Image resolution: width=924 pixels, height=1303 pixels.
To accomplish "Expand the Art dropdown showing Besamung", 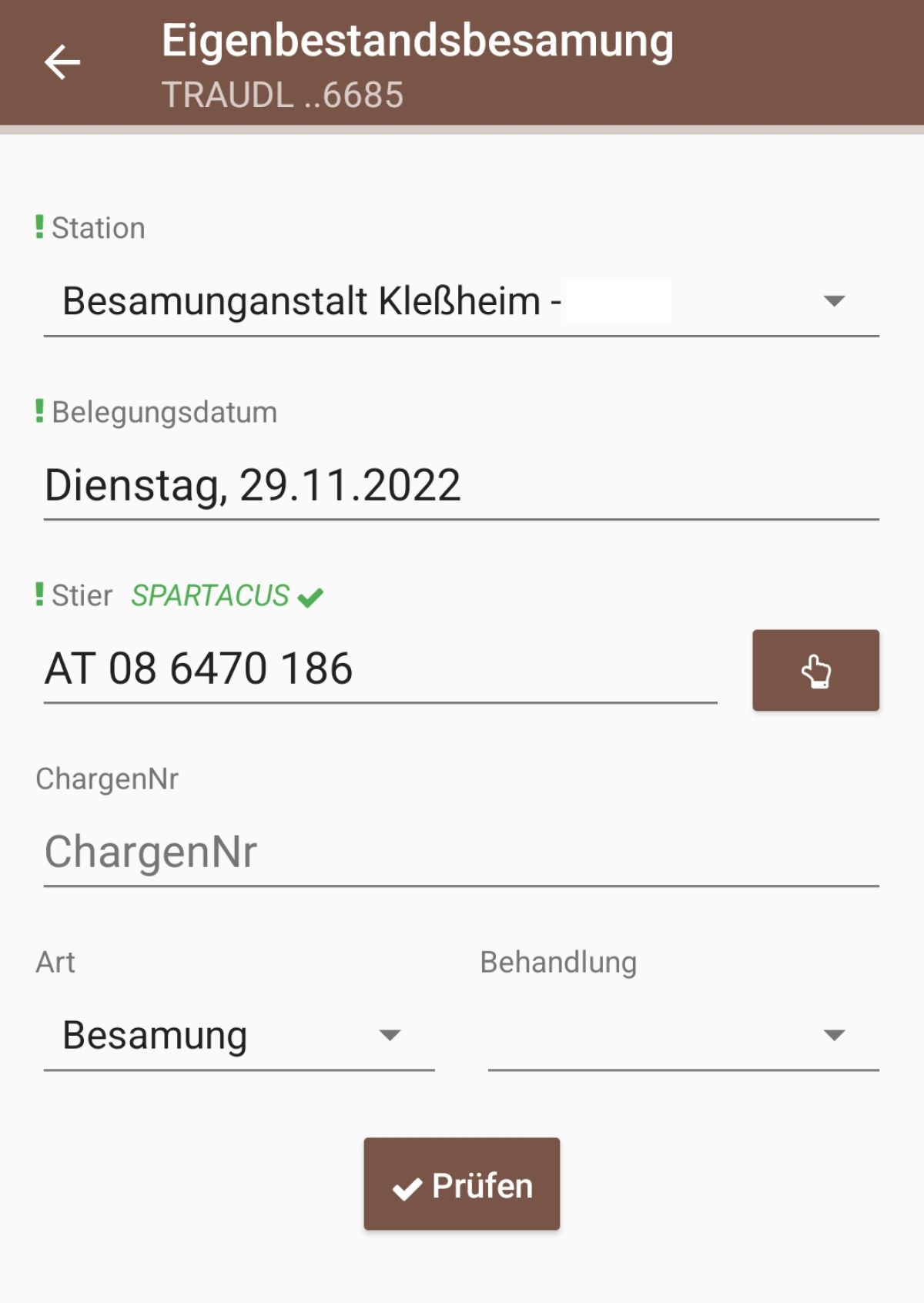I will click(x=239, y=1036).
